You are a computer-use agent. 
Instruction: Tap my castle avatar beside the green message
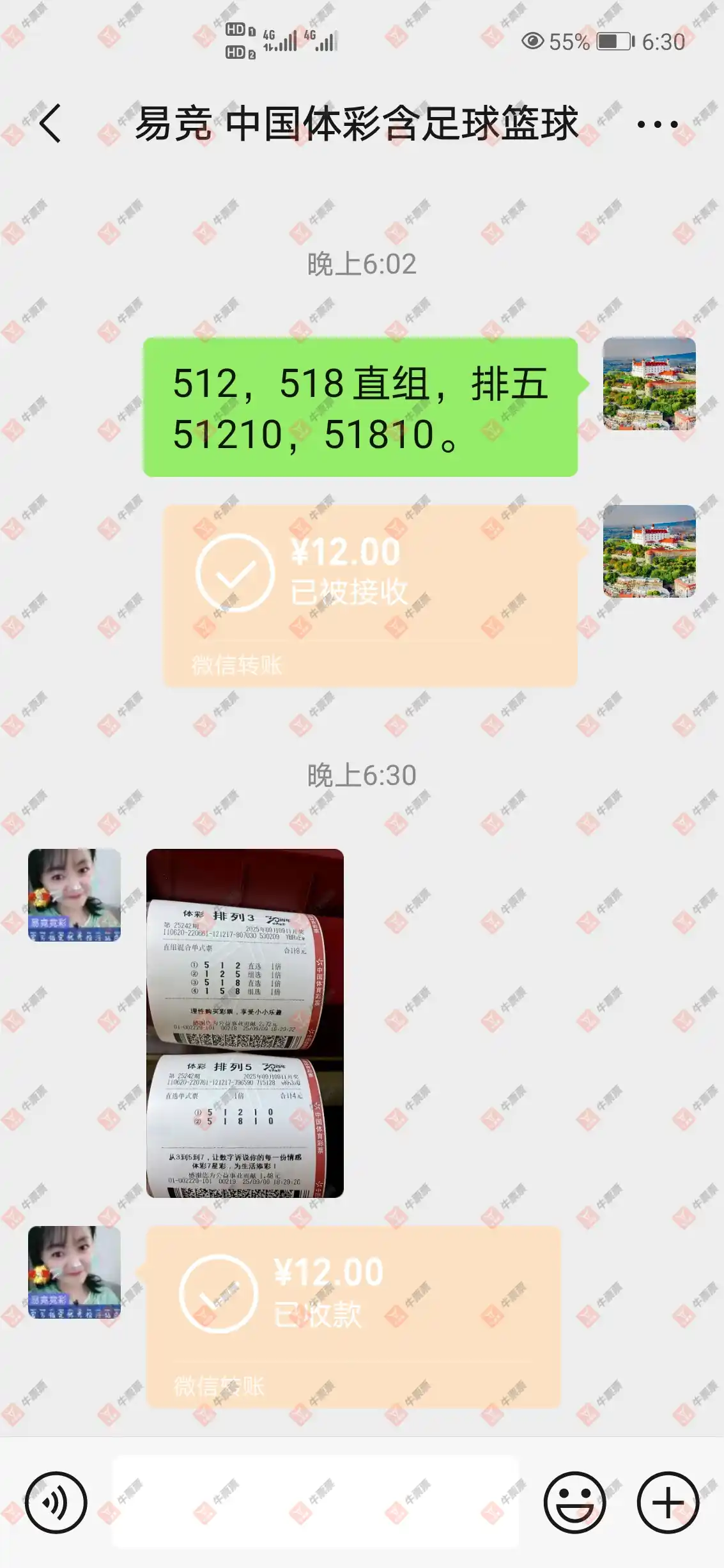(649, 384)
